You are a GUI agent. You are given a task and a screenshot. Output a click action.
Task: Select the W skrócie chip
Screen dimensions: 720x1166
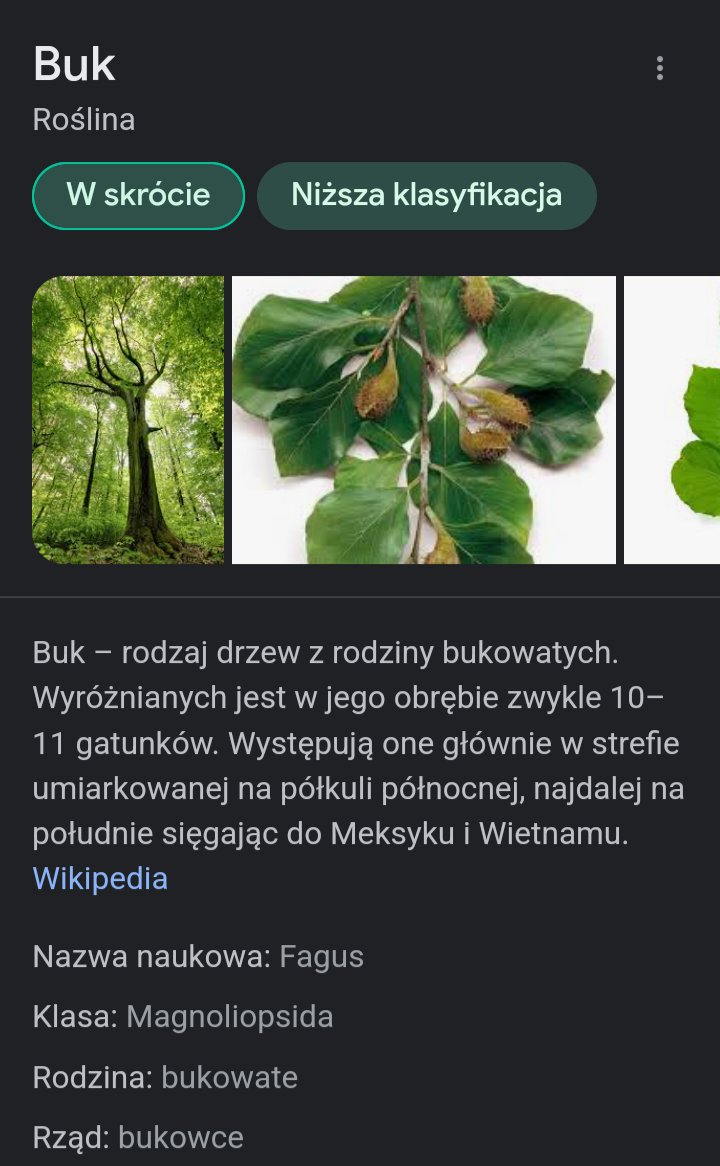(x=138, y=196)
